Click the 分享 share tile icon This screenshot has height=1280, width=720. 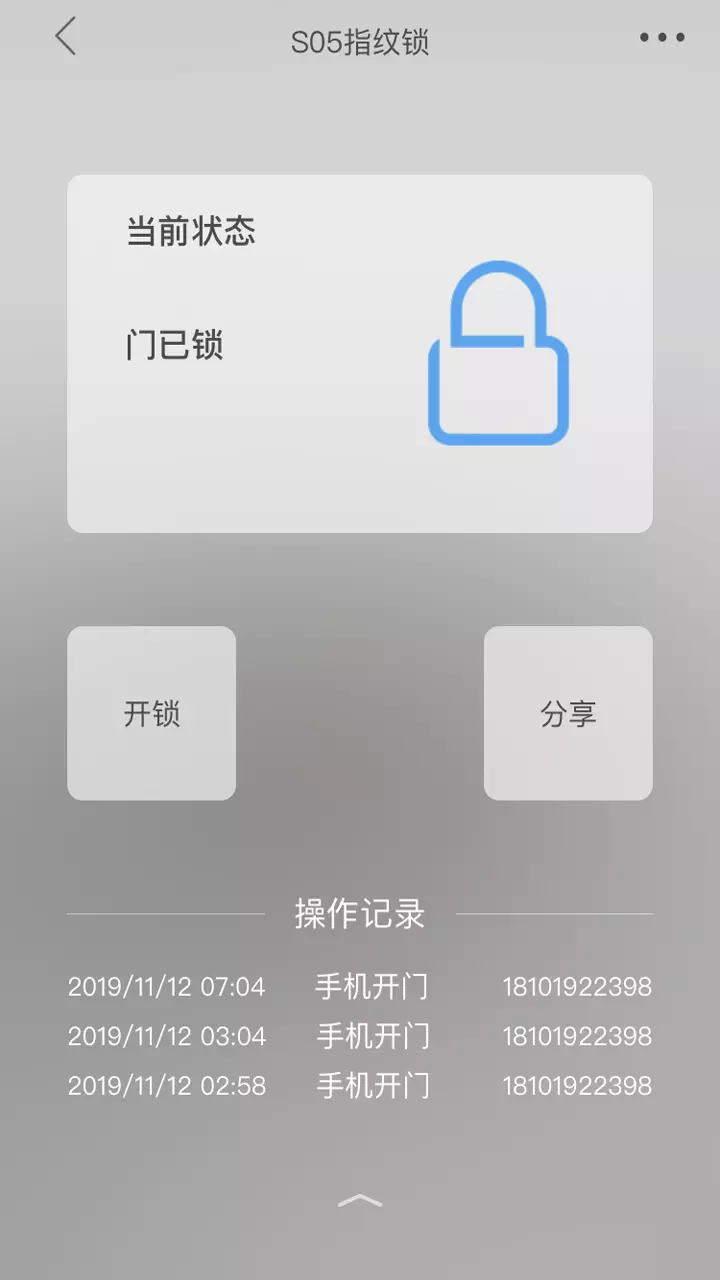(568, 712)
